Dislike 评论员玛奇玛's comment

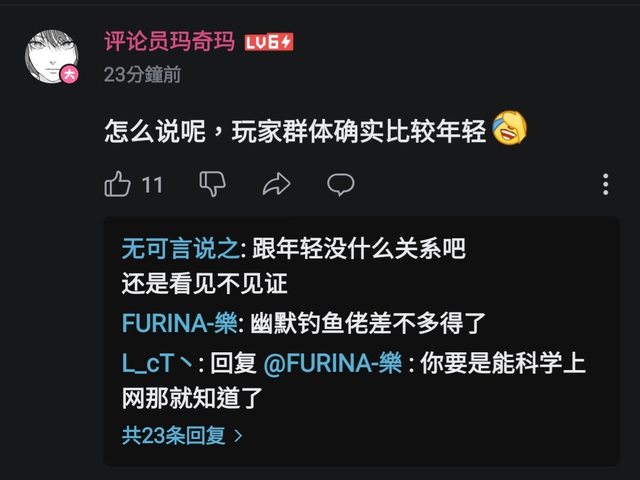212,184
